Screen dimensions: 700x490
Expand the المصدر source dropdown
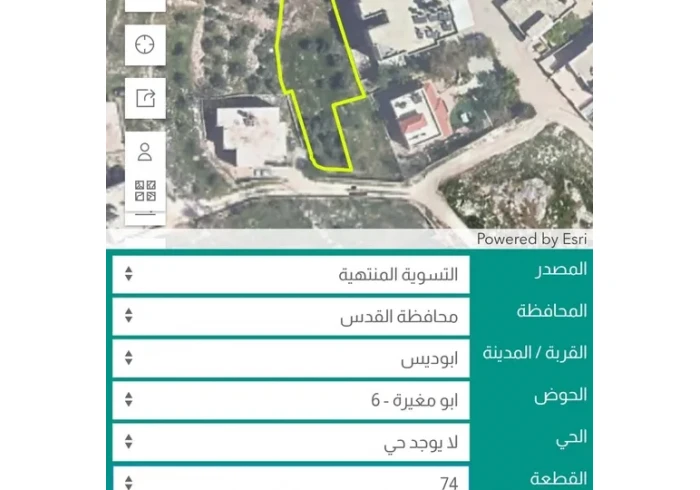click(290, 274)
